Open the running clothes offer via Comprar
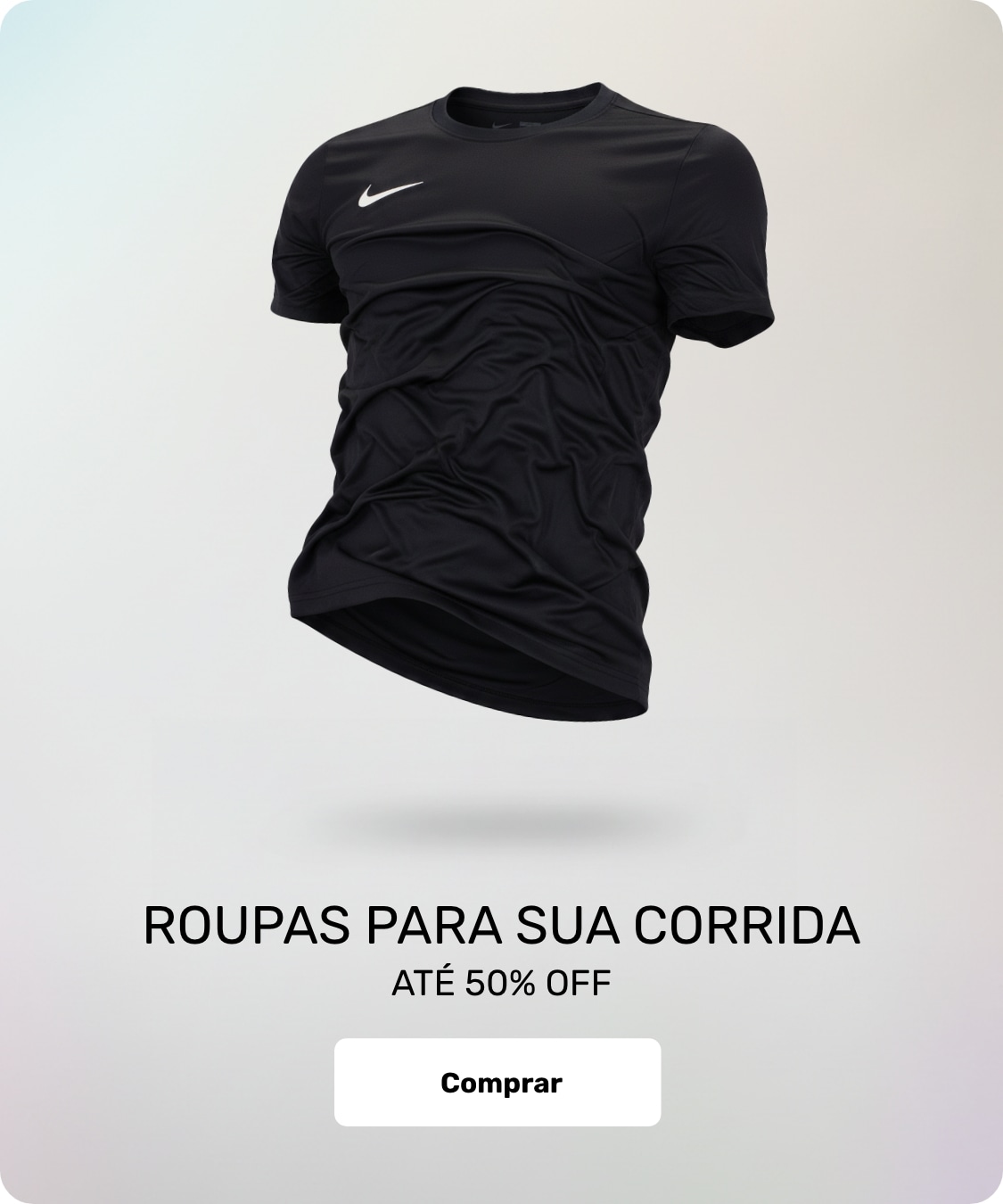 point(501,1084)
